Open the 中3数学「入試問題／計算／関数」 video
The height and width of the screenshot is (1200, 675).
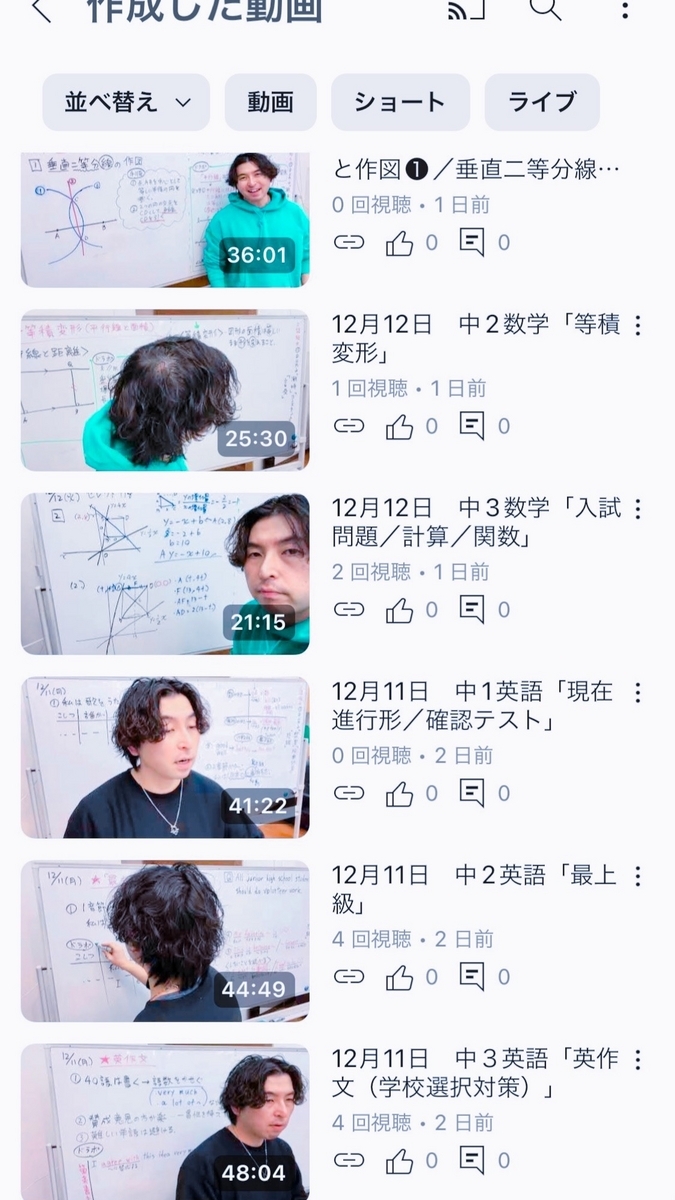(x=165, y=573)
